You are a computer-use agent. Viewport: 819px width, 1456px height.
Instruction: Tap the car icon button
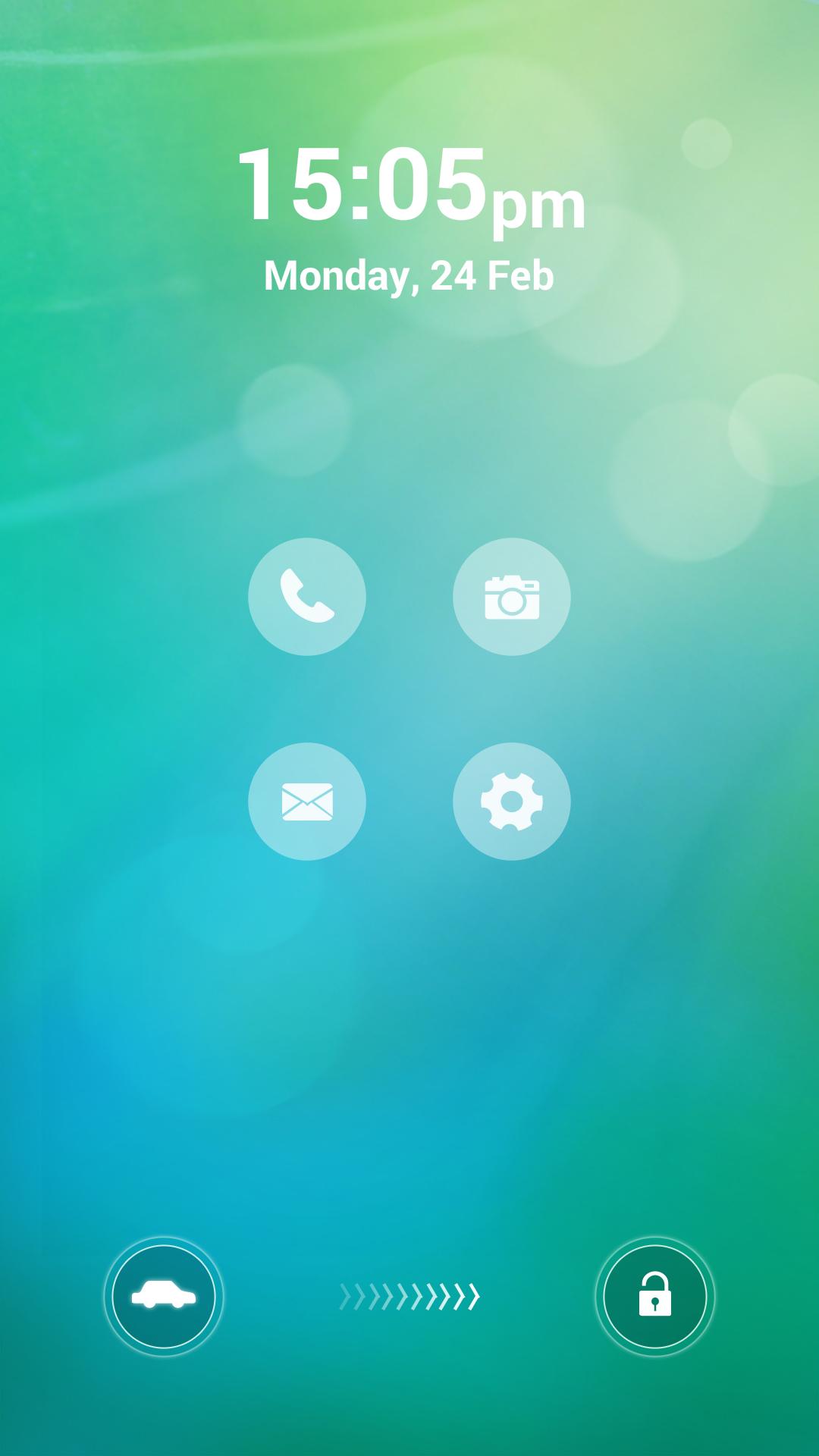tap(164, 1297)
